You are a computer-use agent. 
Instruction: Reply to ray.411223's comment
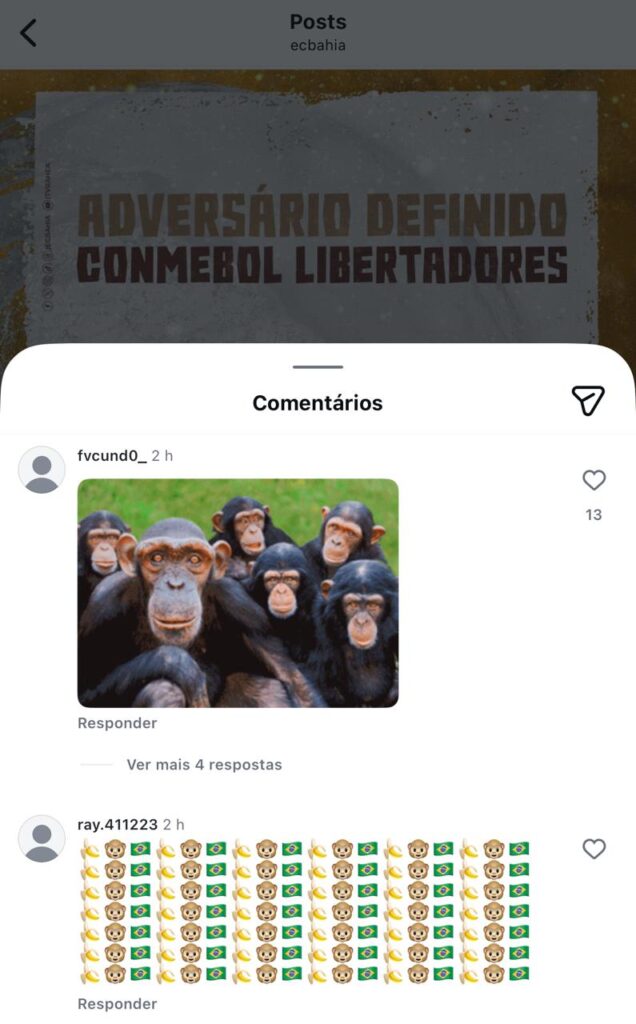[x=117, y=1004]
